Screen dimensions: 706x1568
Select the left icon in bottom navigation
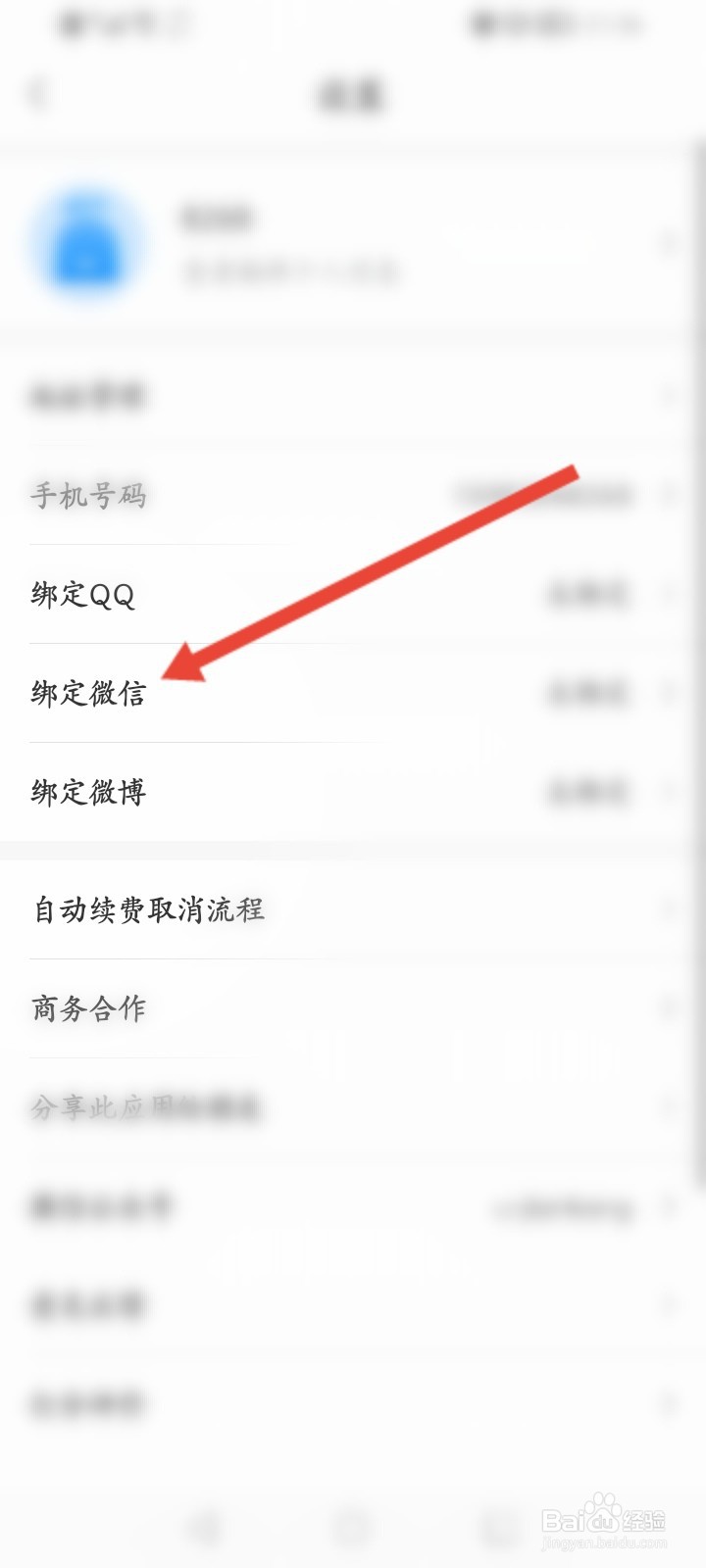pyautogui.click(x=206, y=1522)
